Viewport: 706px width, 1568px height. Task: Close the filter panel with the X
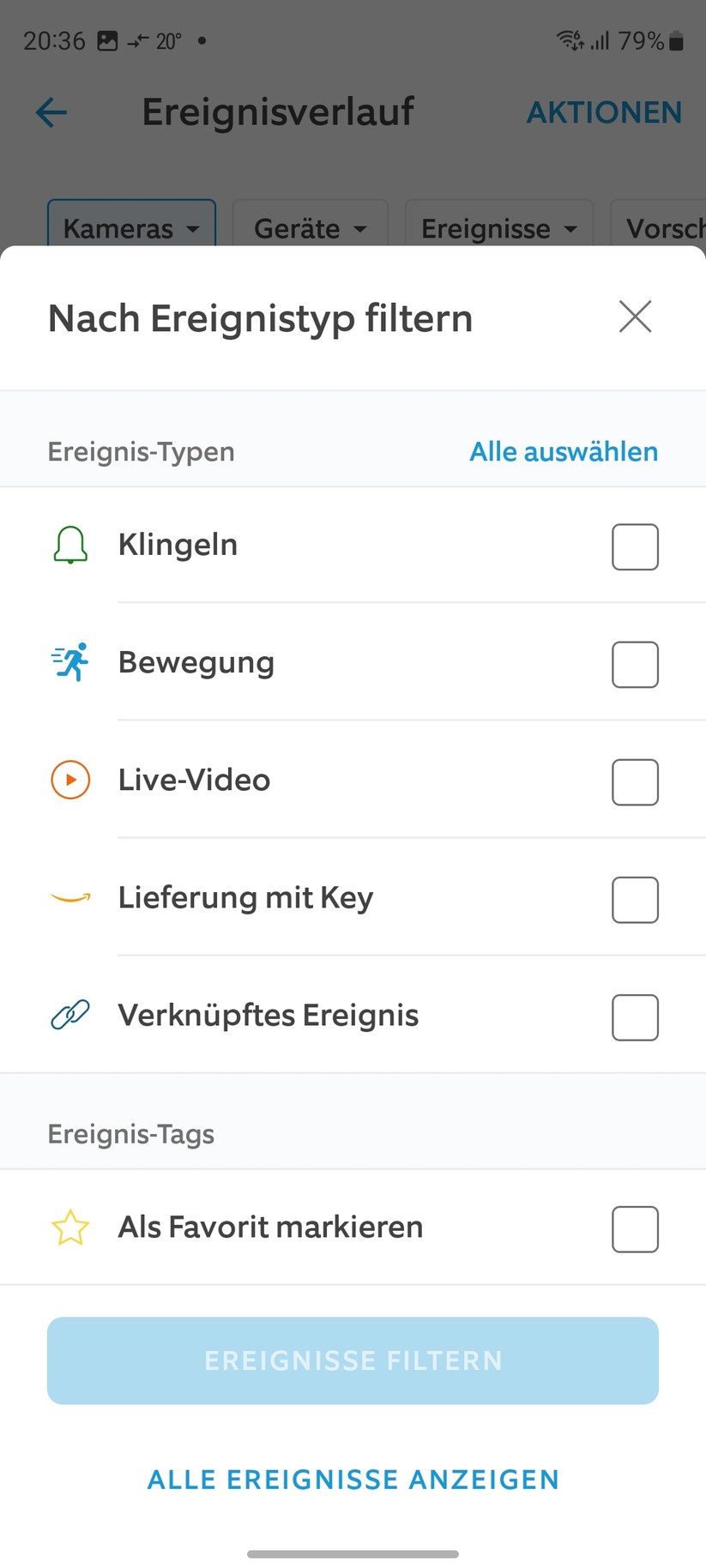(635, 317)
